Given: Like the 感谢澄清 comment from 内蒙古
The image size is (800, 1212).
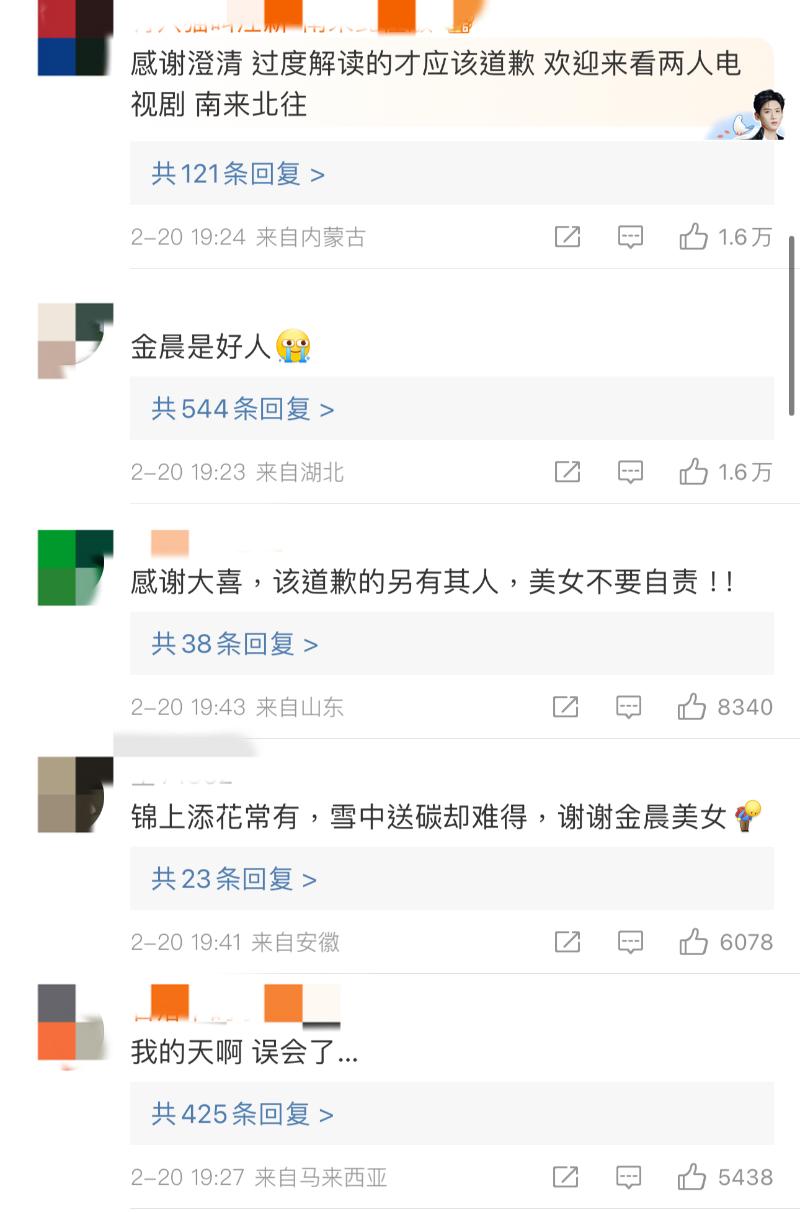Looking at the screenshot, I should tap(693, 237).
